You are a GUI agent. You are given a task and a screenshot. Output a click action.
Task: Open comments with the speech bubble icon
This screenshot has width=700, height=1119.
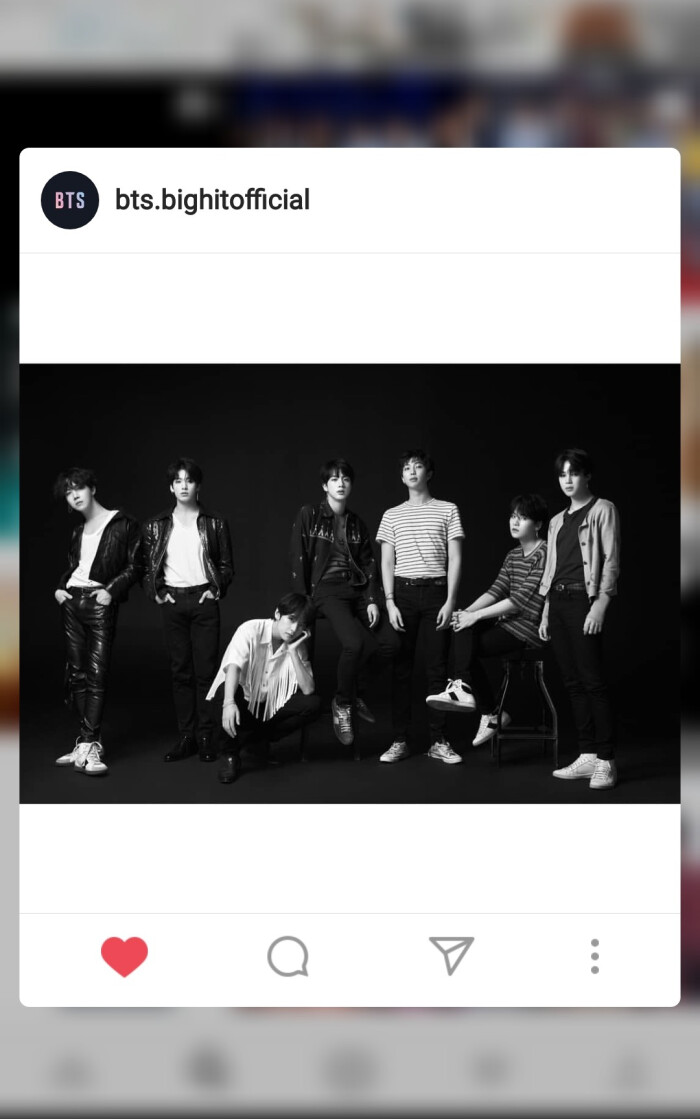[x=288, y=957]
